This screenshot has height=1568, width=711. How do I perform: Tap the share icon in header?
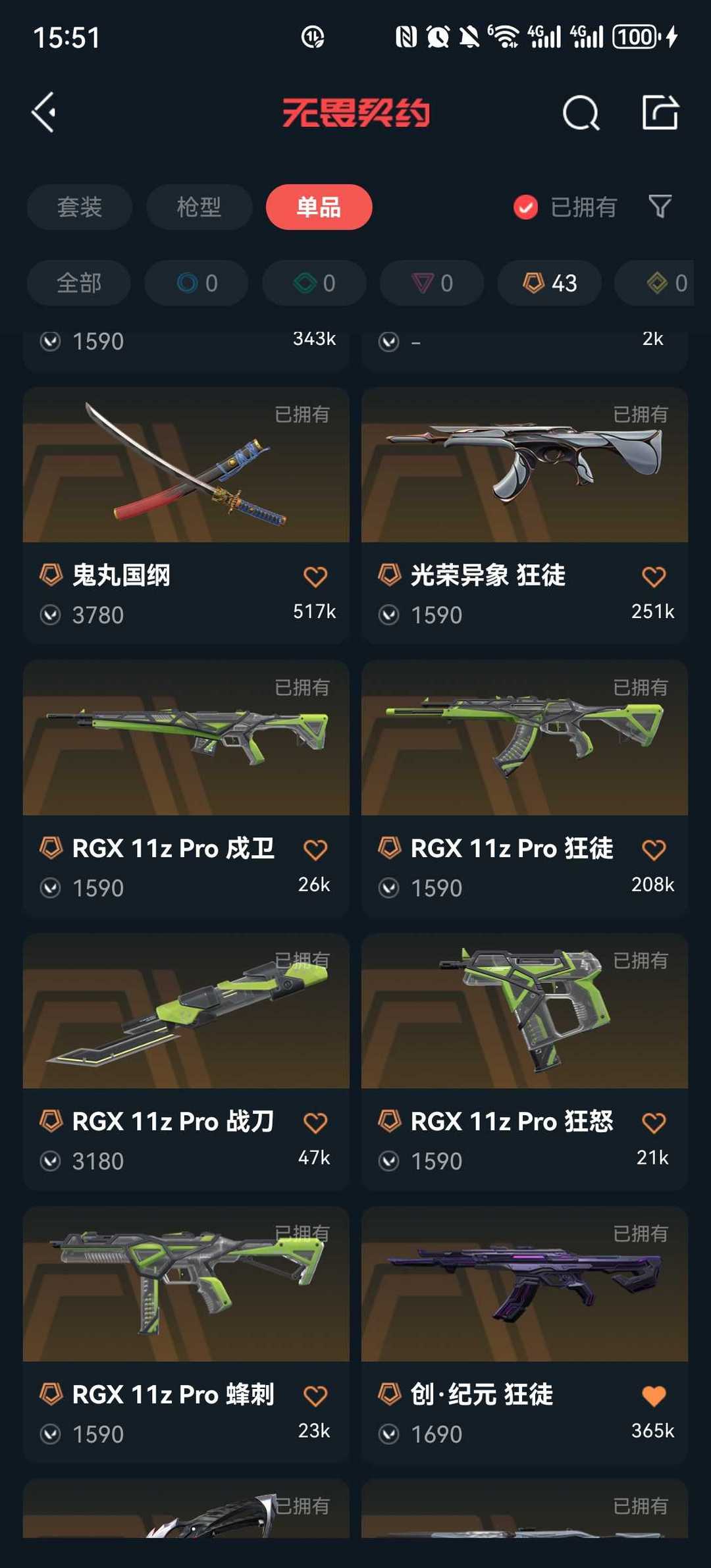point(660,112)
